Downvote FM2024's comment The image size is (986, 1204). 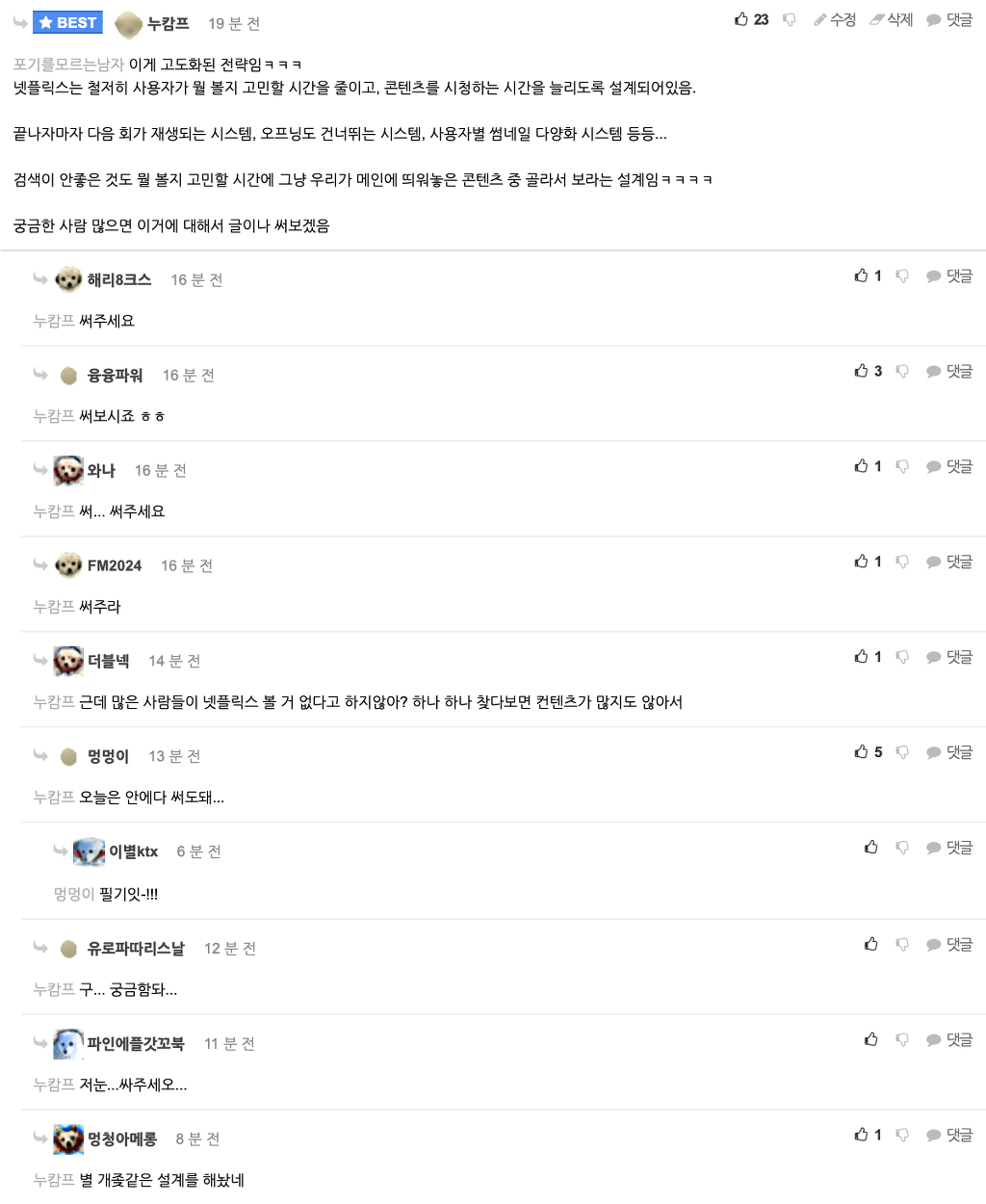point(902,562)
